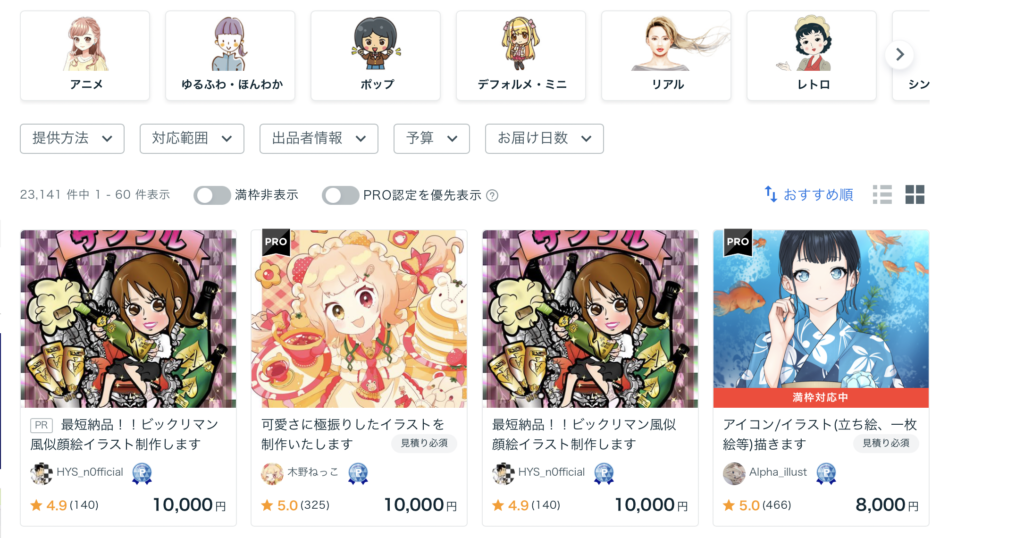Select the アニメ style category
The height and width of the screenshot is (538, 1024).
tap(85, 56)
